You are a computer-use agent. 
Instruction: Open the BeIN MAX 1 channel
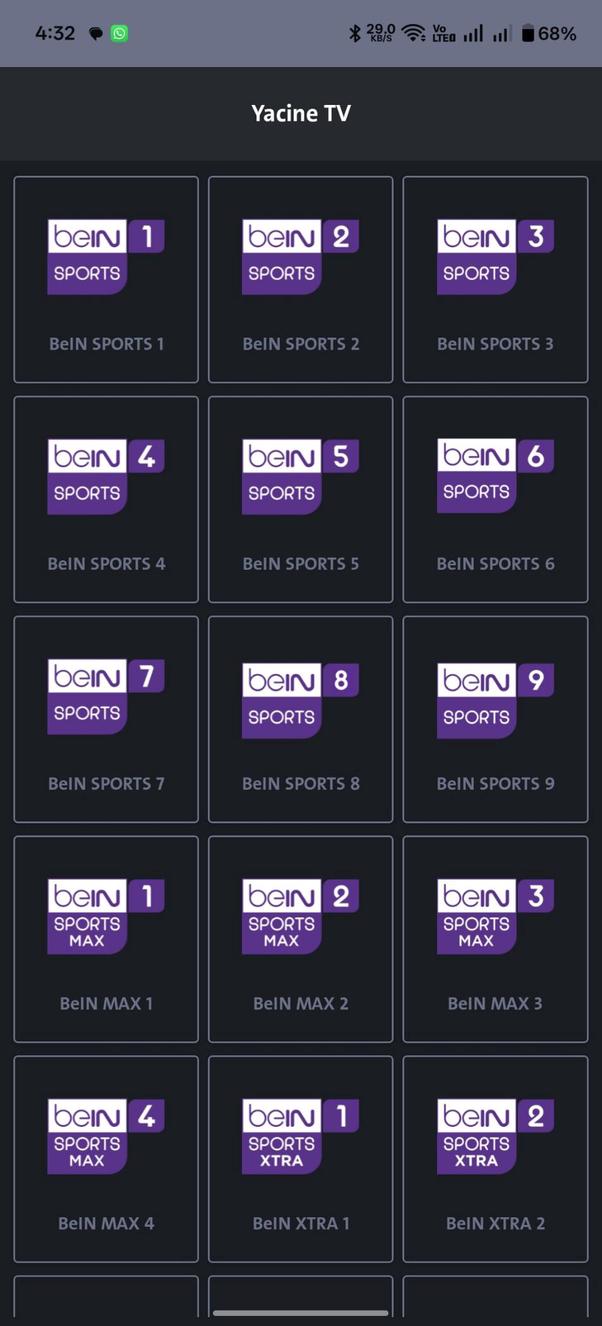106,939
